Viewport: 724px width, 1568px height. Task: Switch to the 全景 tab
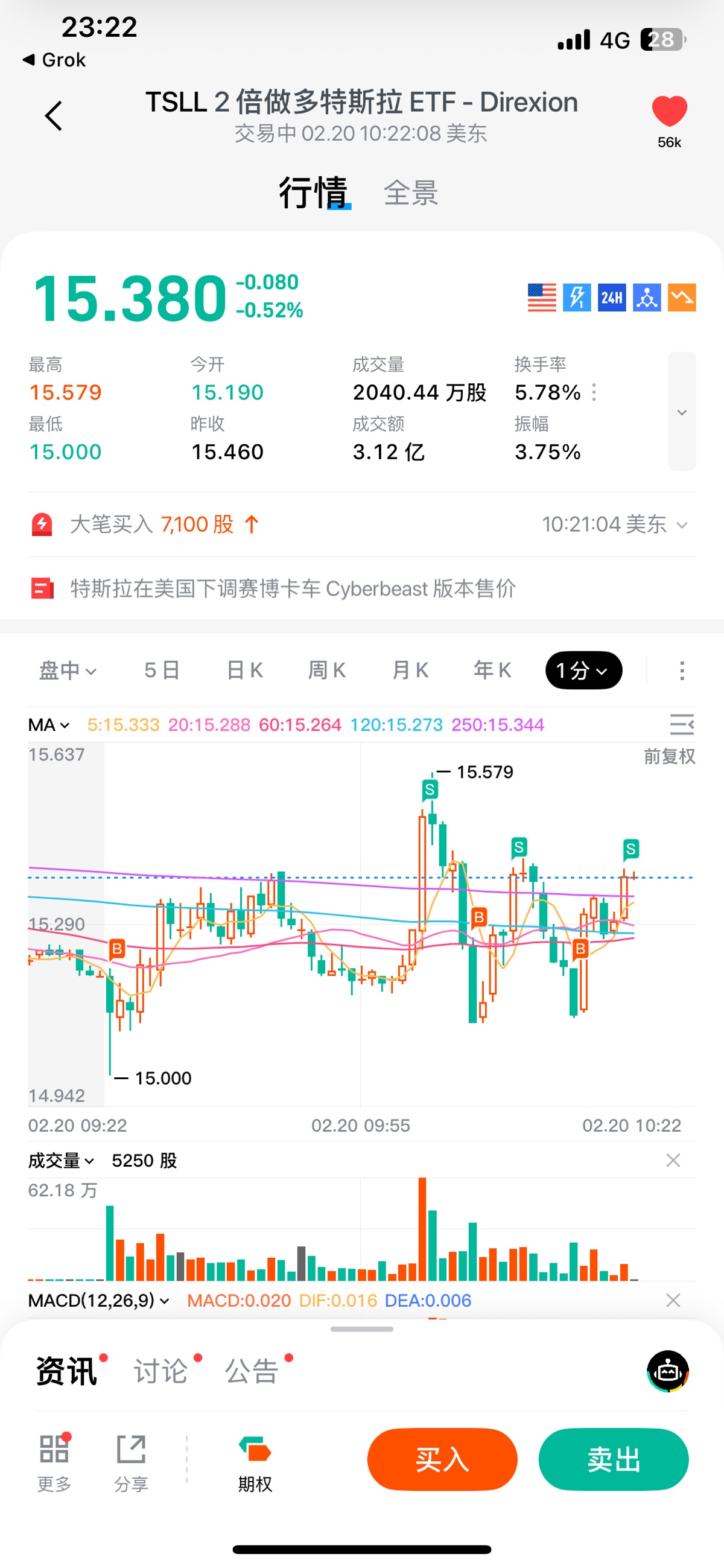coord(411,194)
